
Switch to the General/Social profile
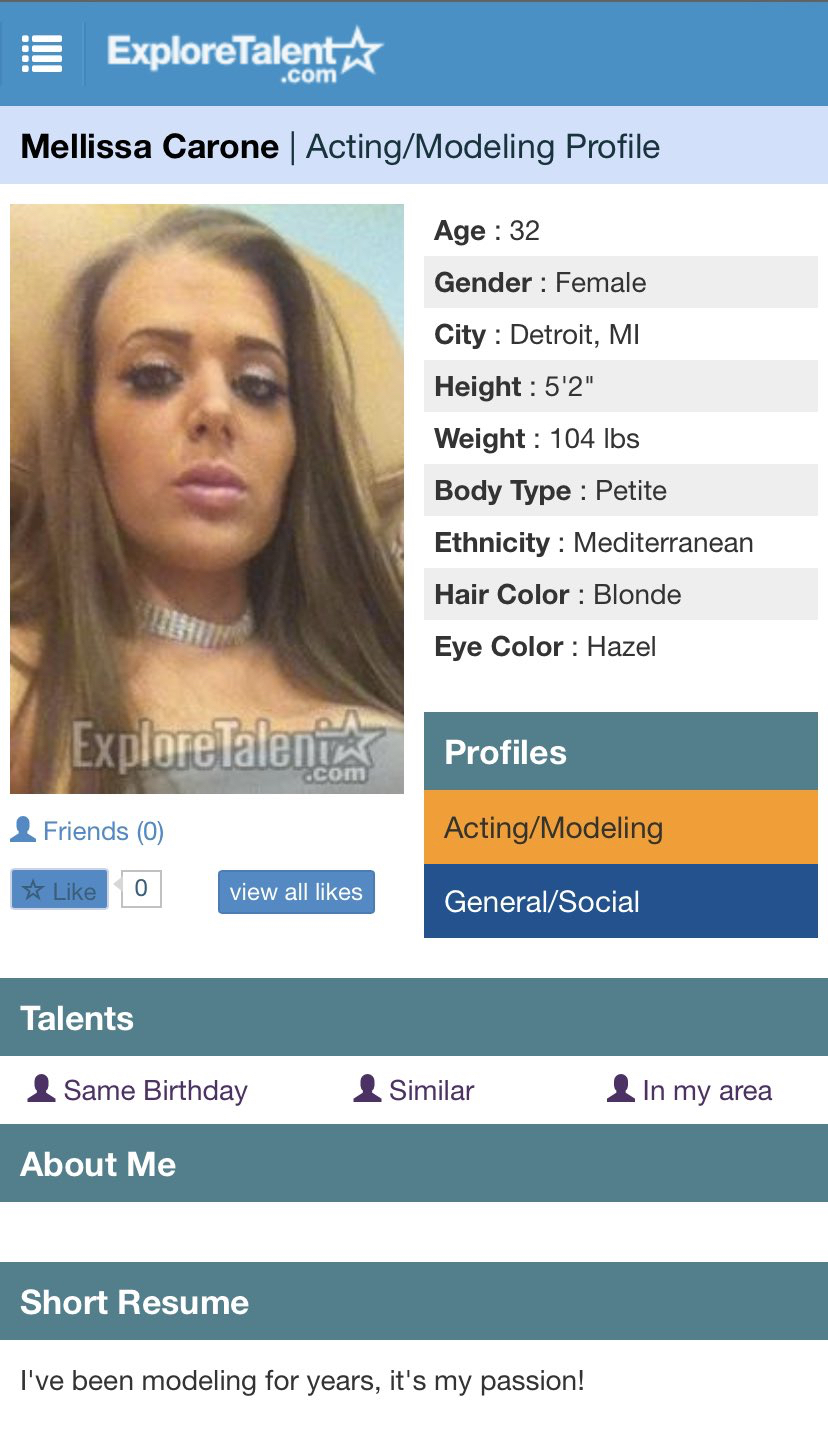point(620,902)
